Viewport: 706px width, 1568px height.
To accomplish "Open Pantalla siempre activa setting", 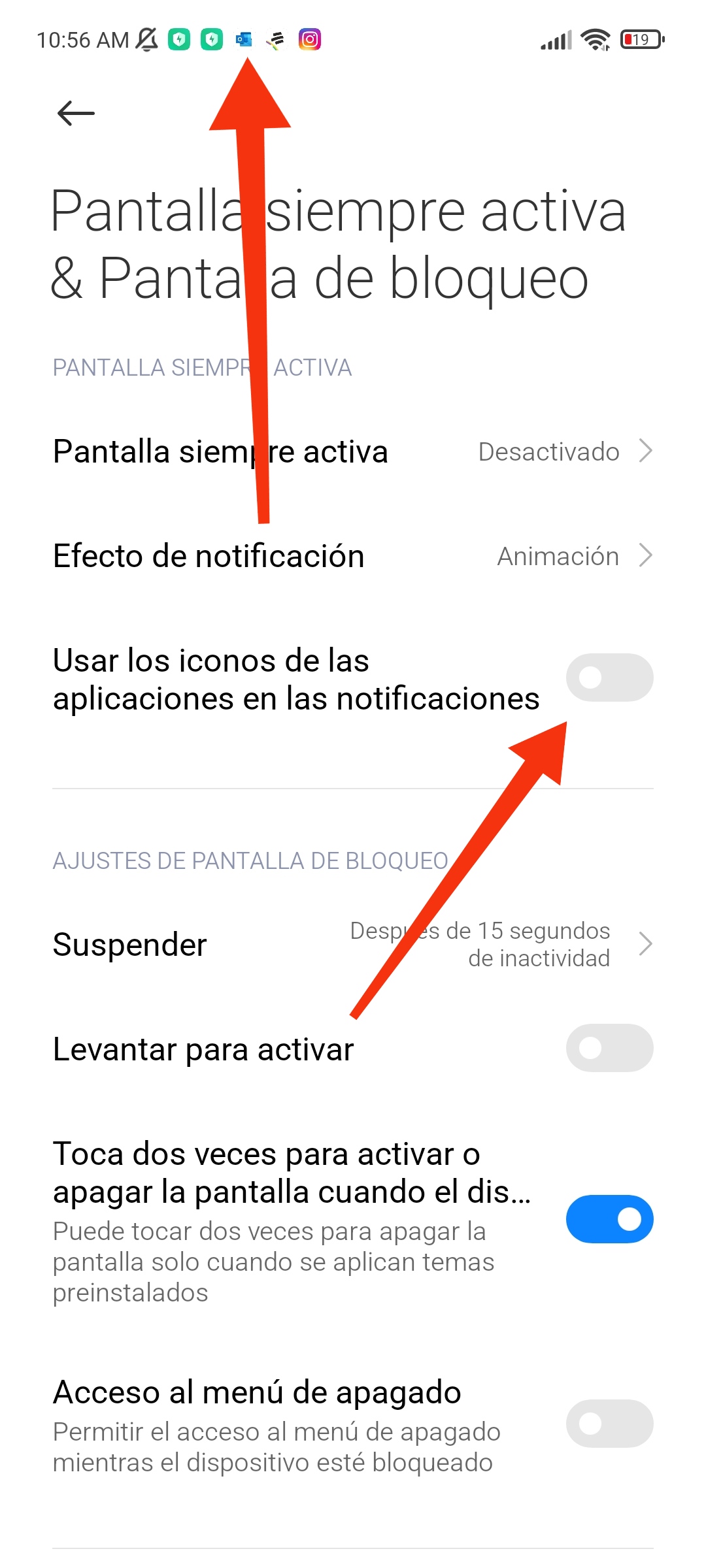I will (x=353, y=451).
